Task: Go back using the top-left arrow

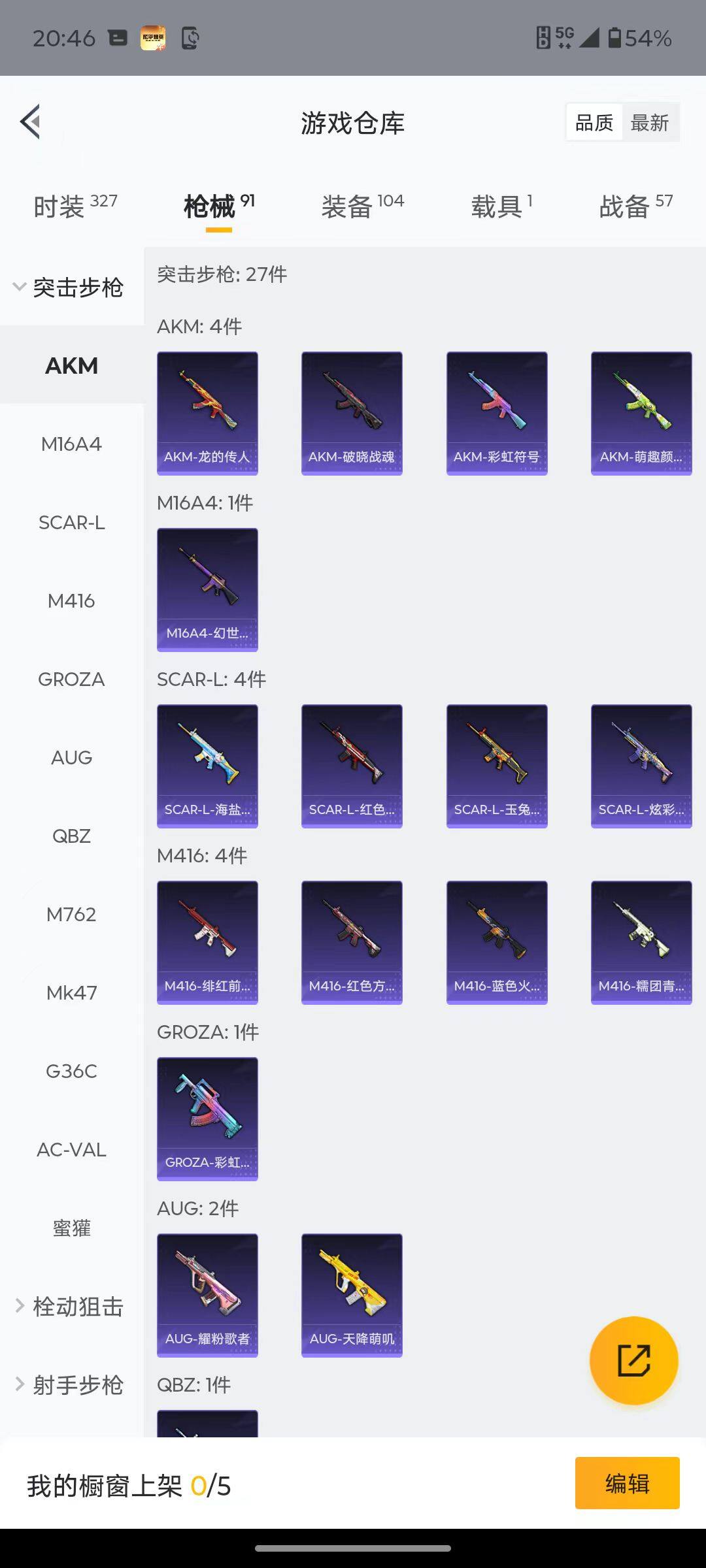Action: point(31,122)
